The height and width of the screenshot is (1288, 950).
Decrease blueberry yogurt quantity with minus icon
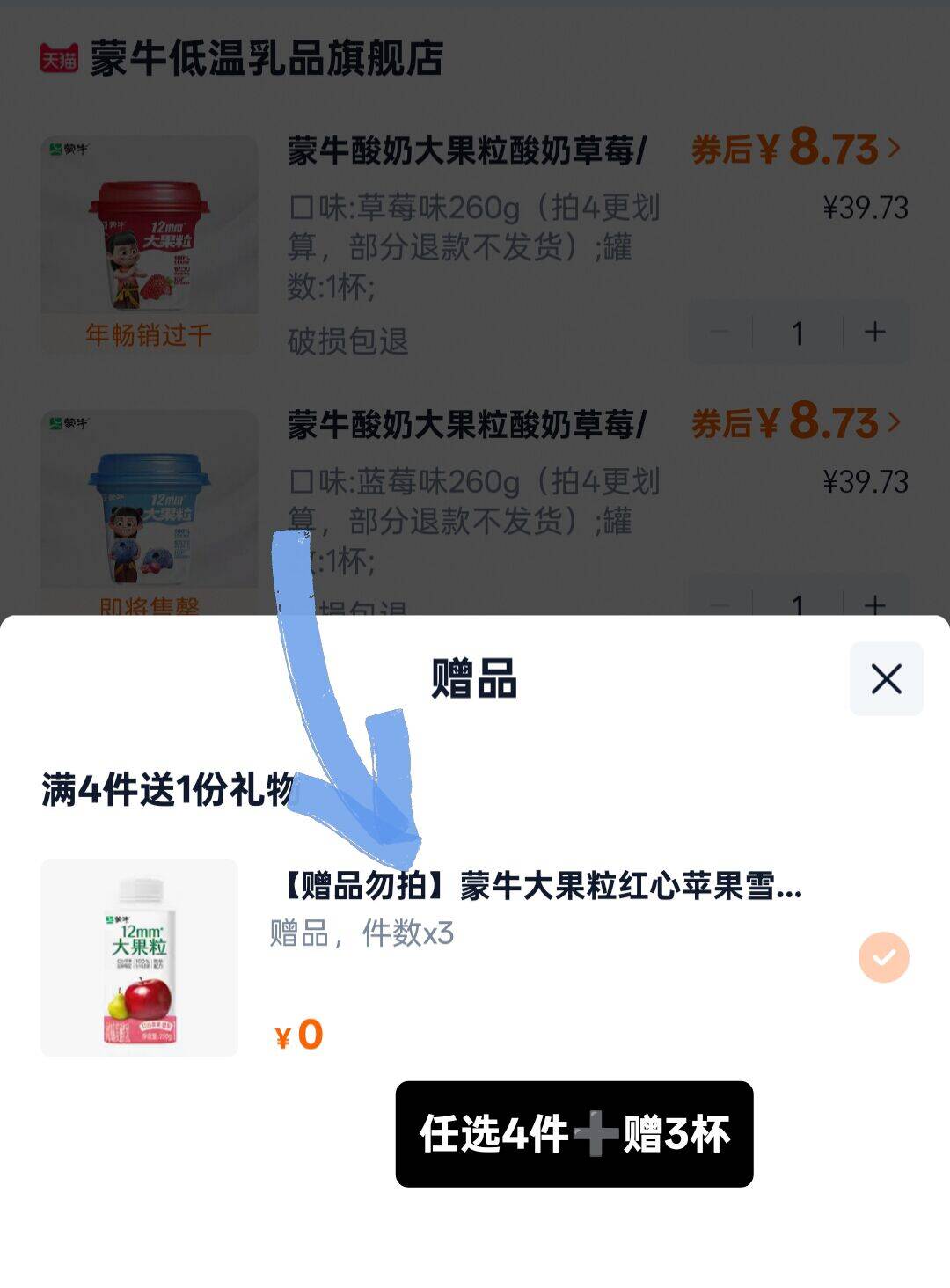tap(721, 606)
